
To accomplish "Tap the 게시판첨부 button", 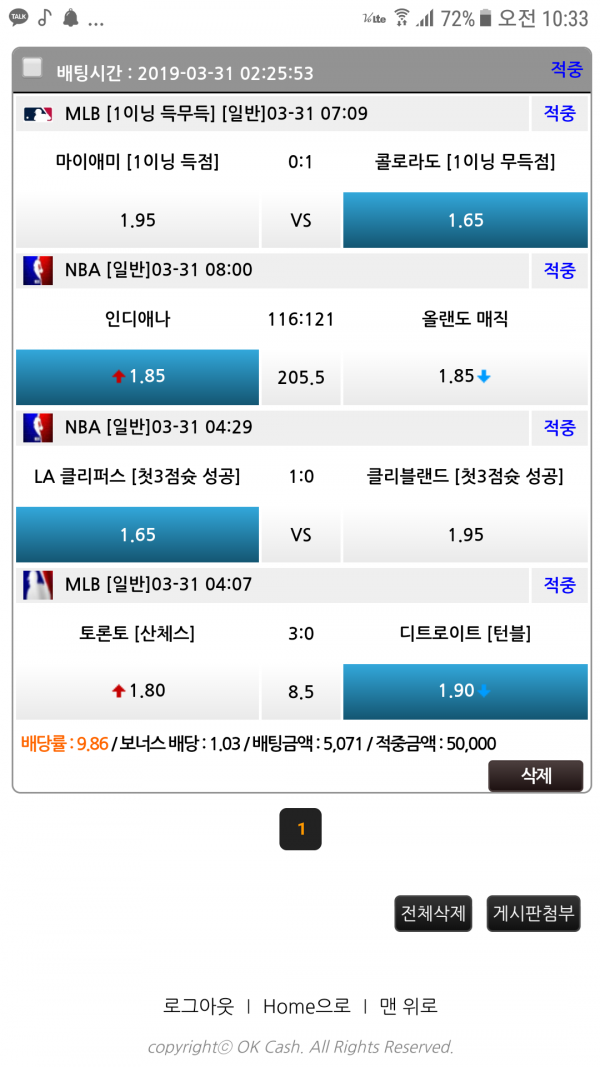I will tap(534, 914).
